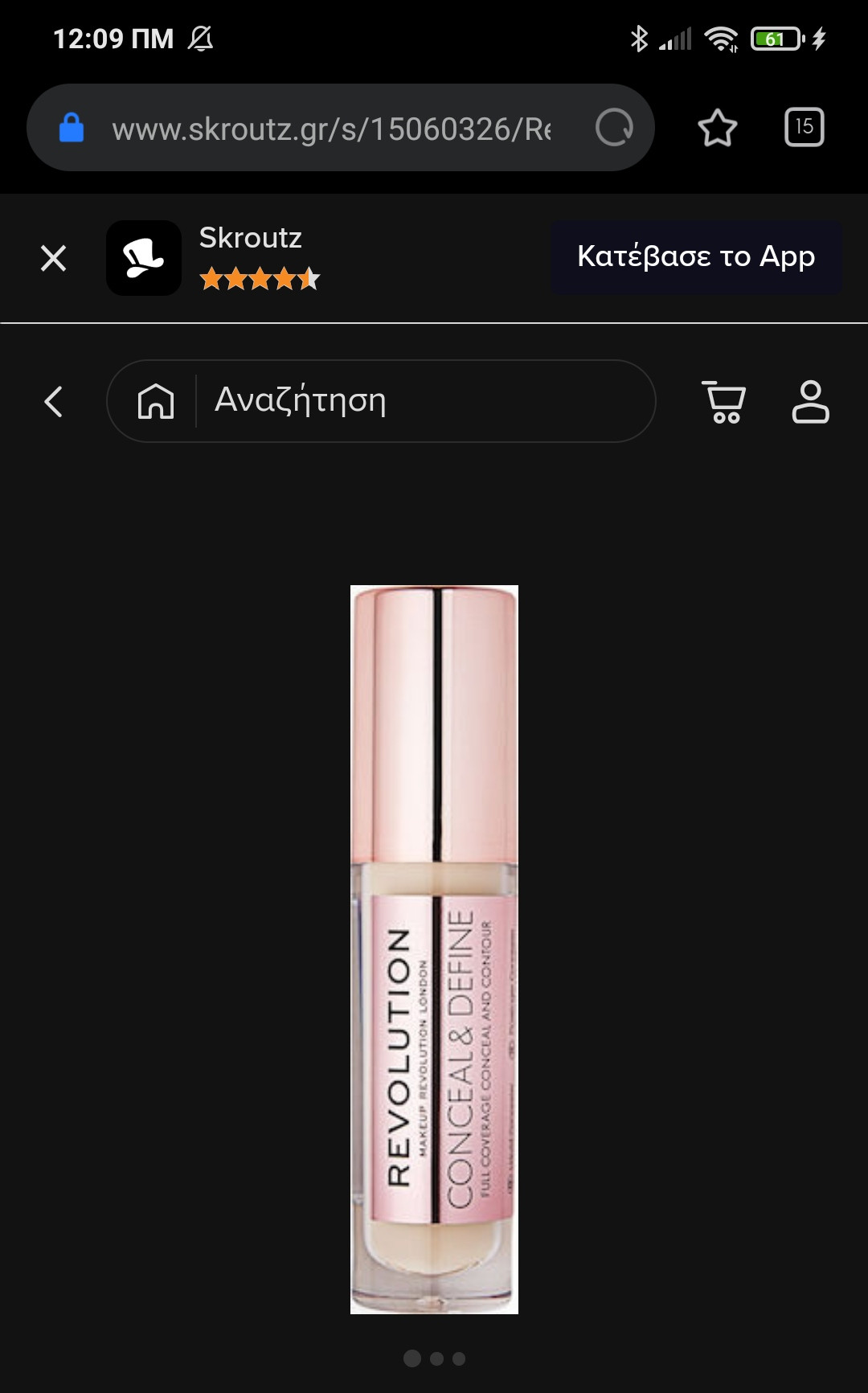Viewport: 868px width, 1393px height.
Task: Open the user account icon
Action: click(810, 401)
